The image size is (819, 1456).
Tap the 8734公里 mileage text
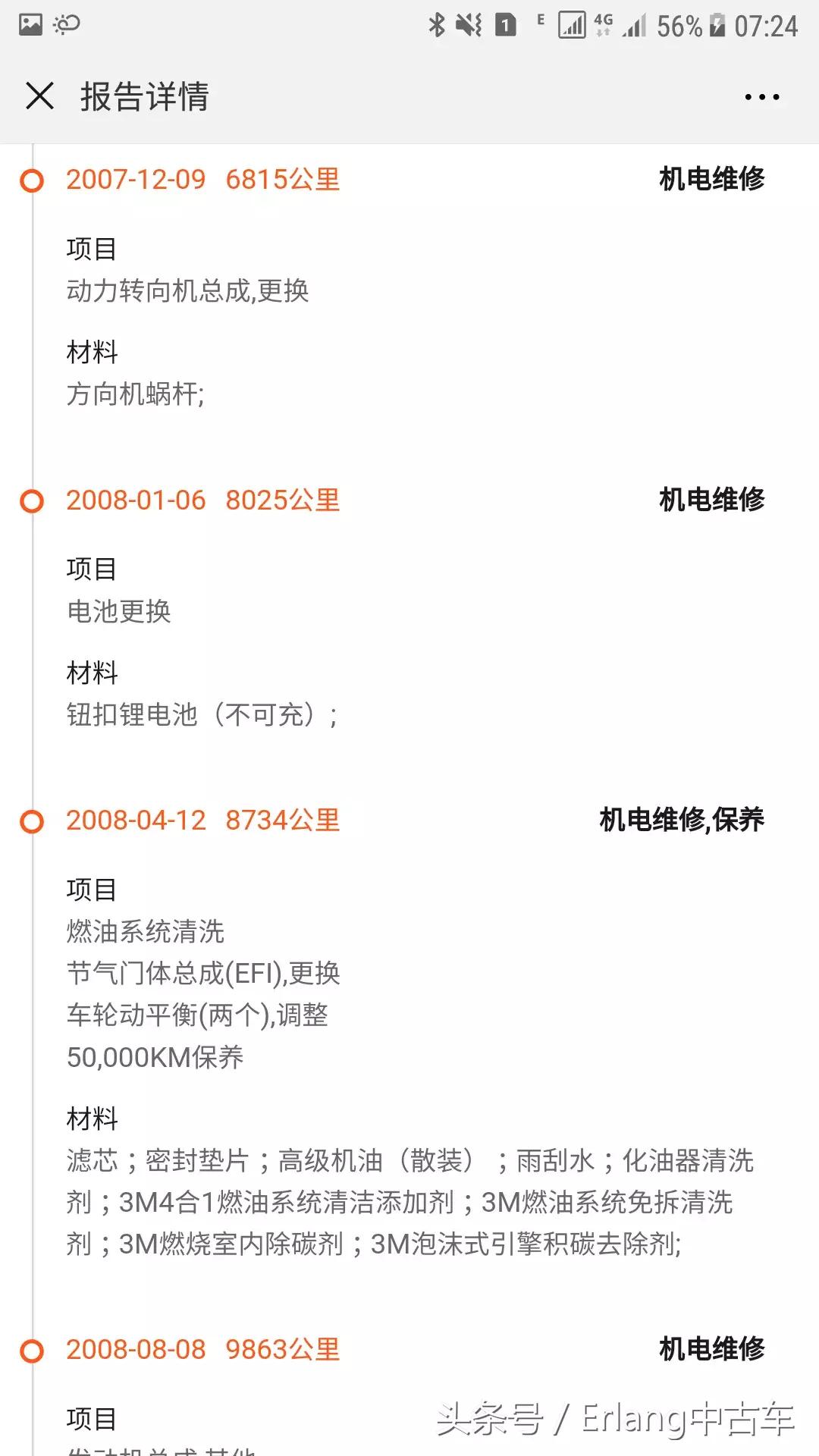click(283, 821)
